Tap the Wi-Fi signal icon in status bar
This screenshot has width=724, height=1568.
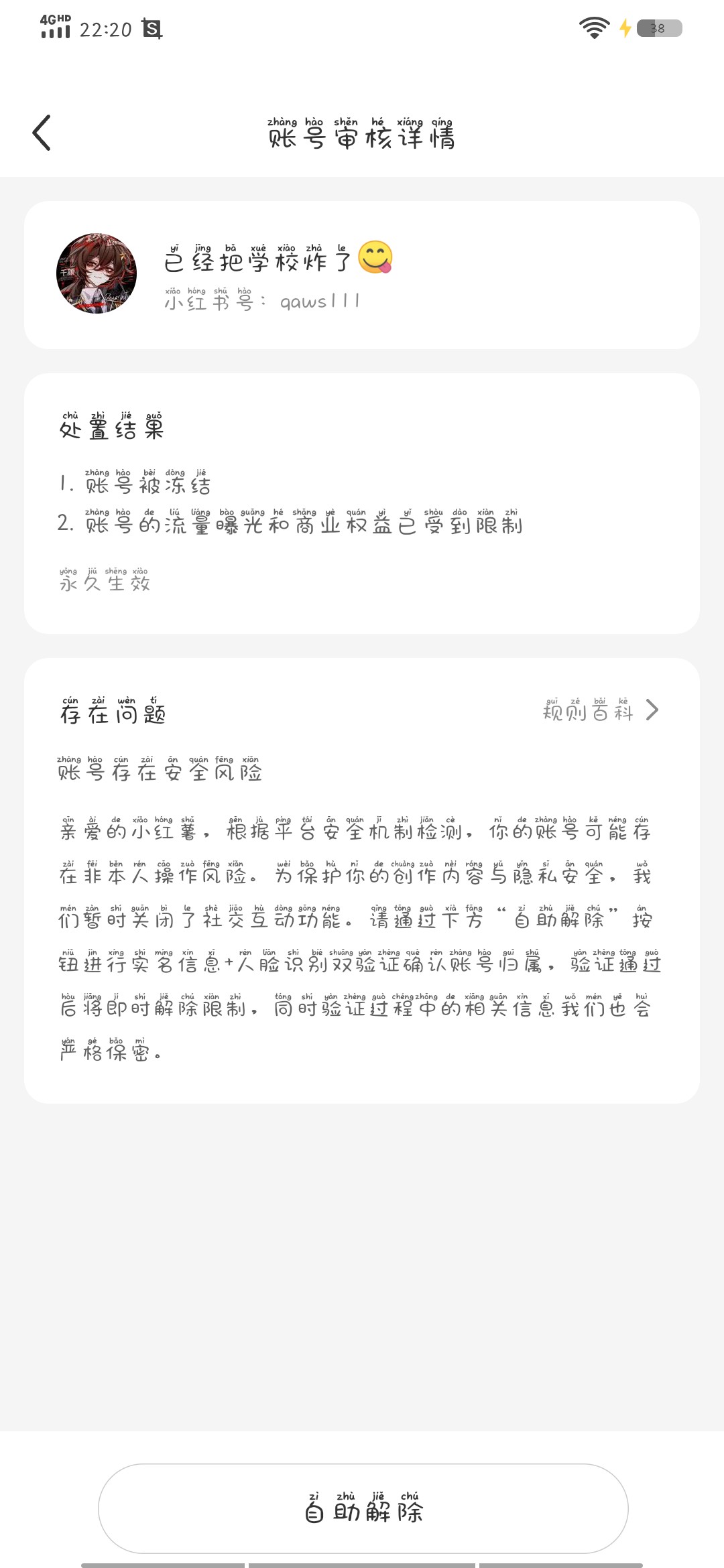[593, 28]
